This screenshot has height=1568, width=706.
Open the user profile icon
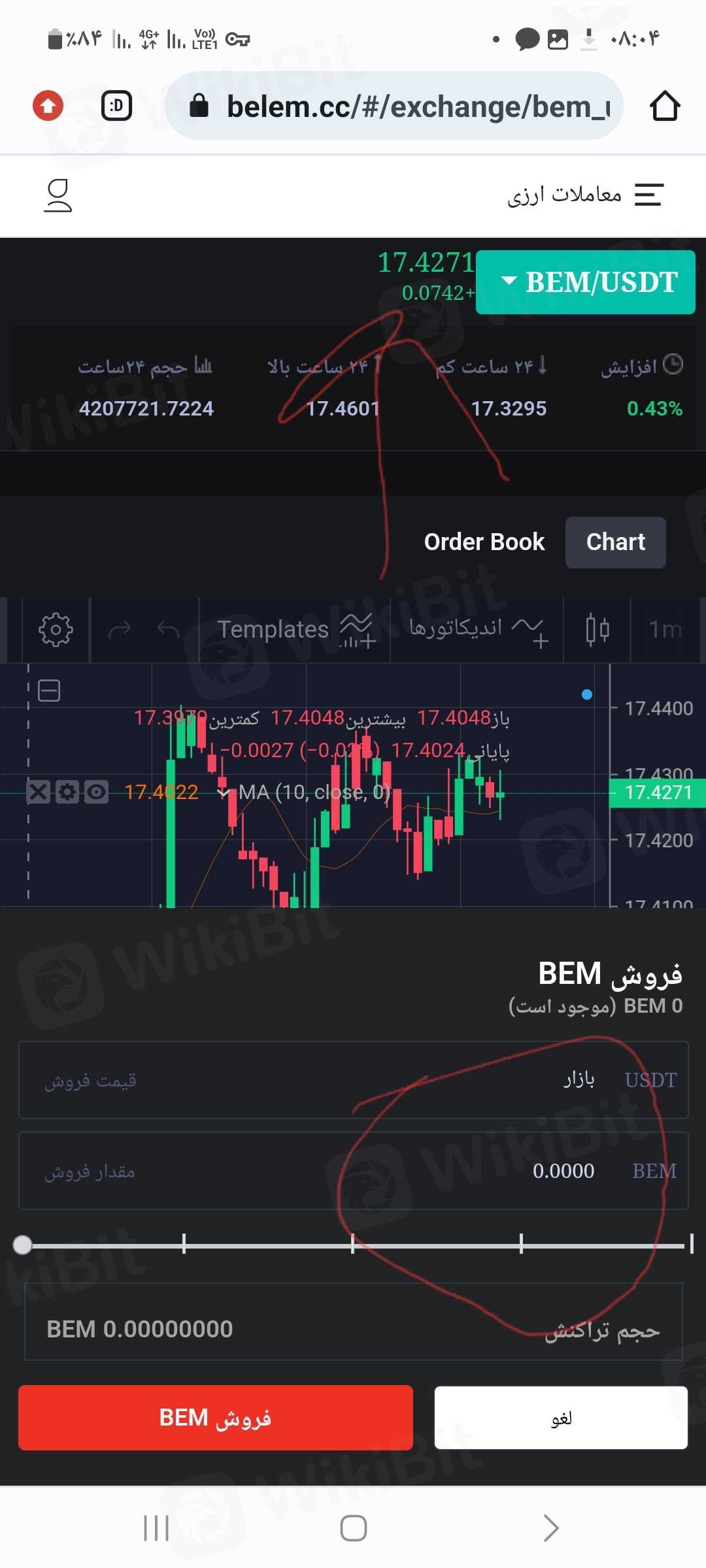[58, 195]
